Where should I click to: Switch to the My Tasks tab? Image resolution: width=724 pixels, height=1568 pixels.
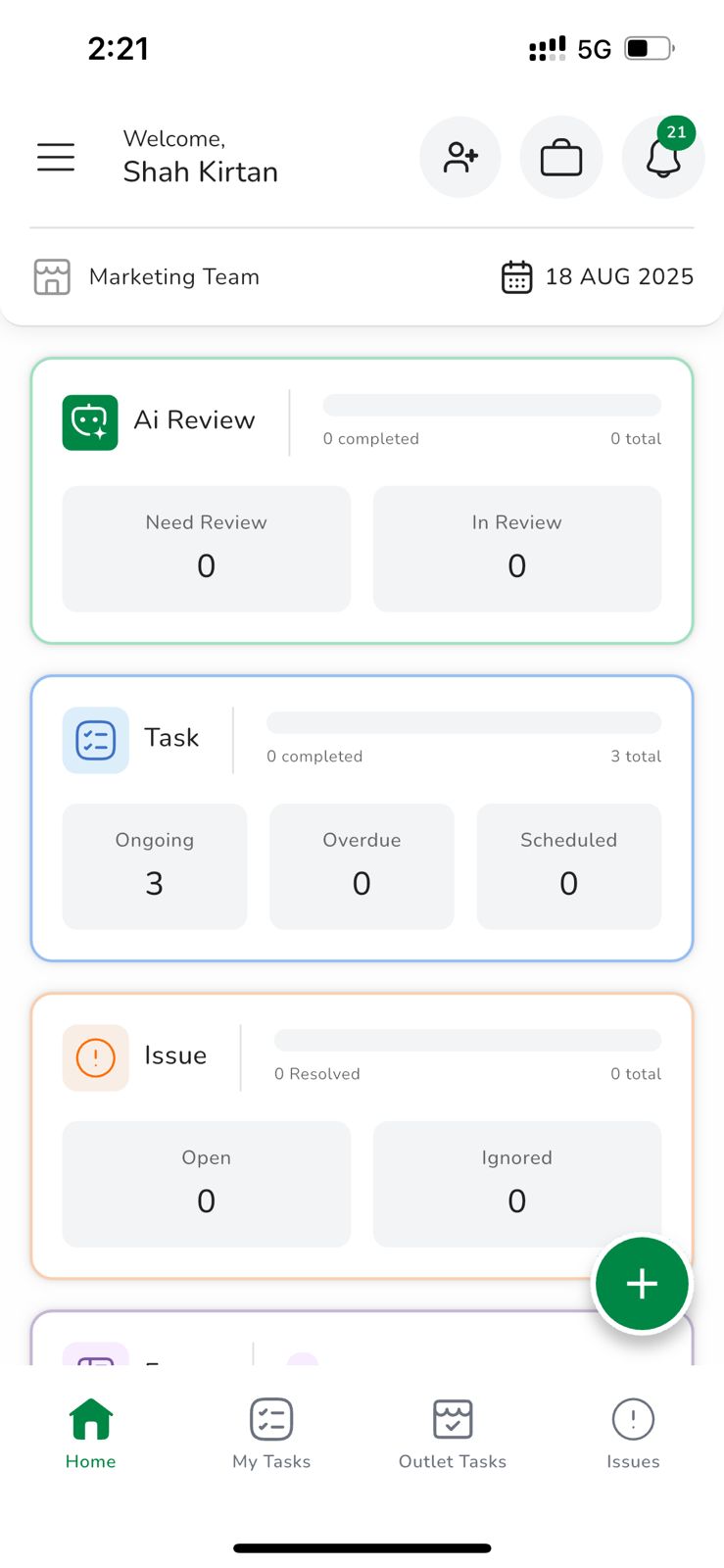271,1433
